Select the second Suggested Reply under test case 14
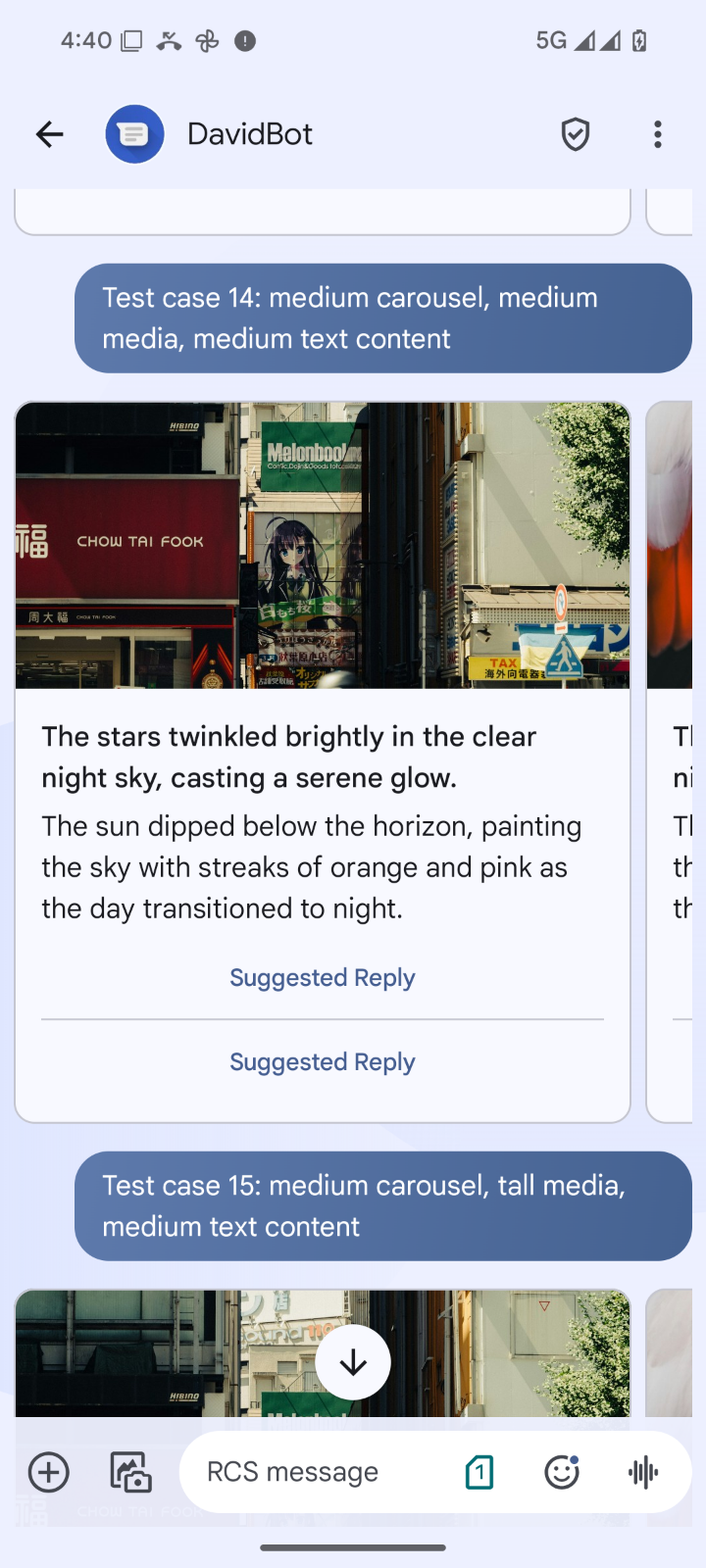Viewport: 706px width, 1568px height. [323, 1062]
